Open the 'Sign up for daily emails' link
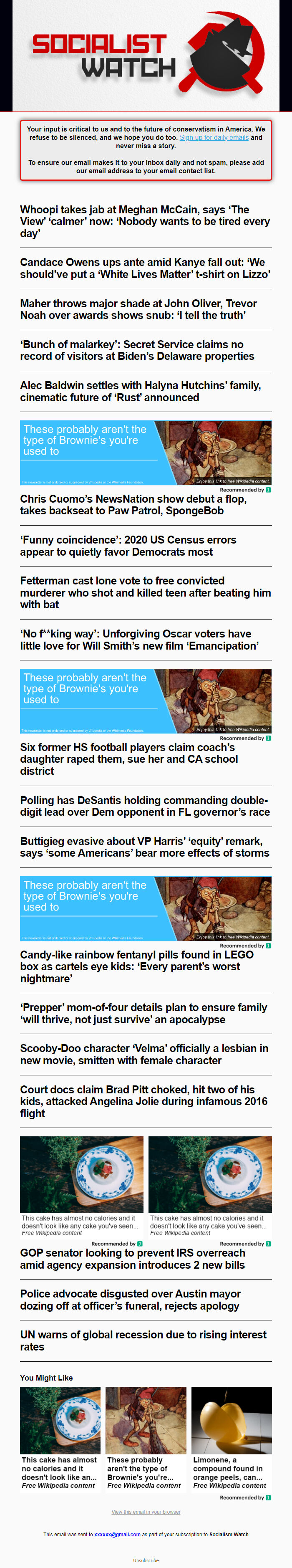 [214, 138]
